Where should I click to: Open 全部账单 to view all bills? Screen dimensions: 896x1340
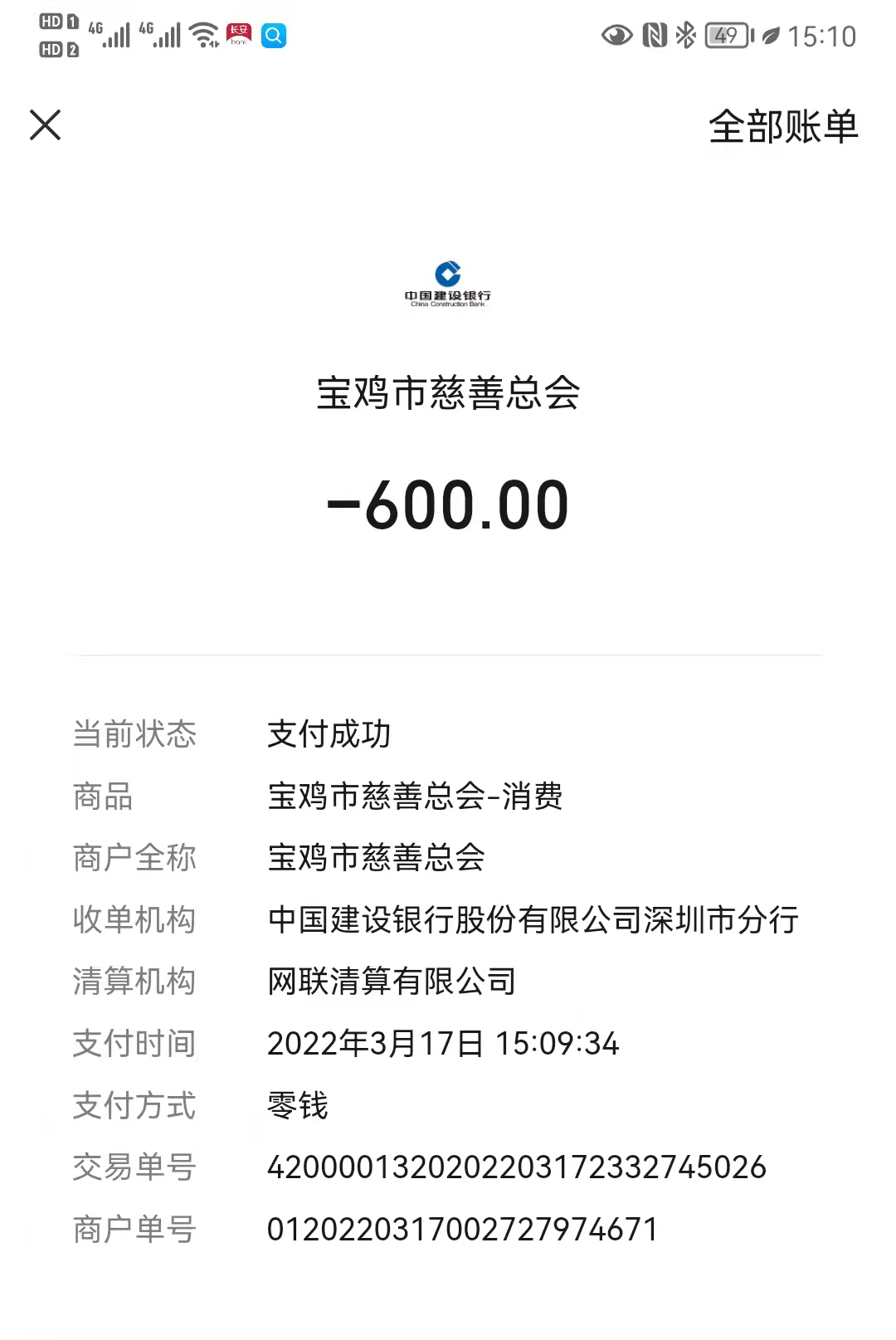point(782,127)
